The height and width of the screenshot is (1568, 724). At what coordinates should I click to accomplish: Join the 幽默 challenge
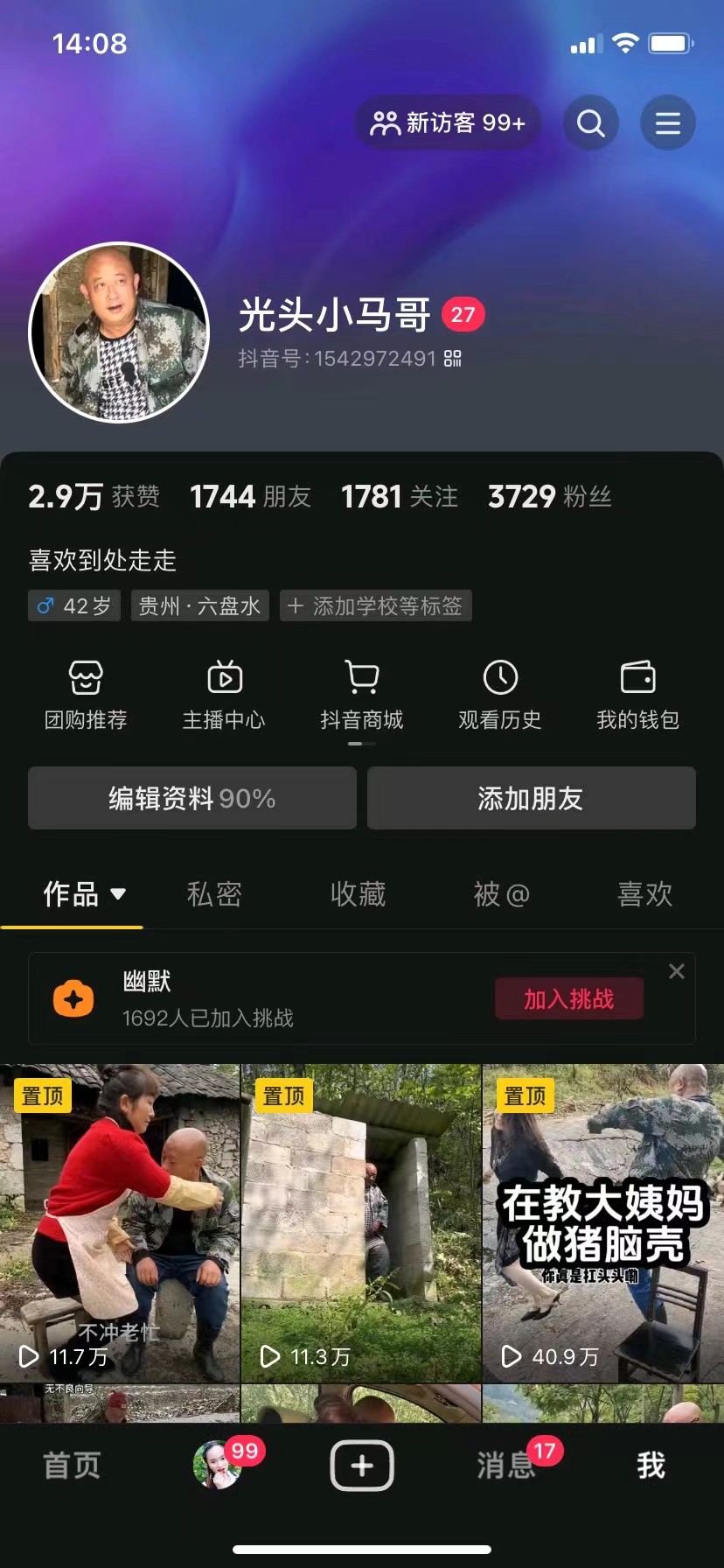568,999
